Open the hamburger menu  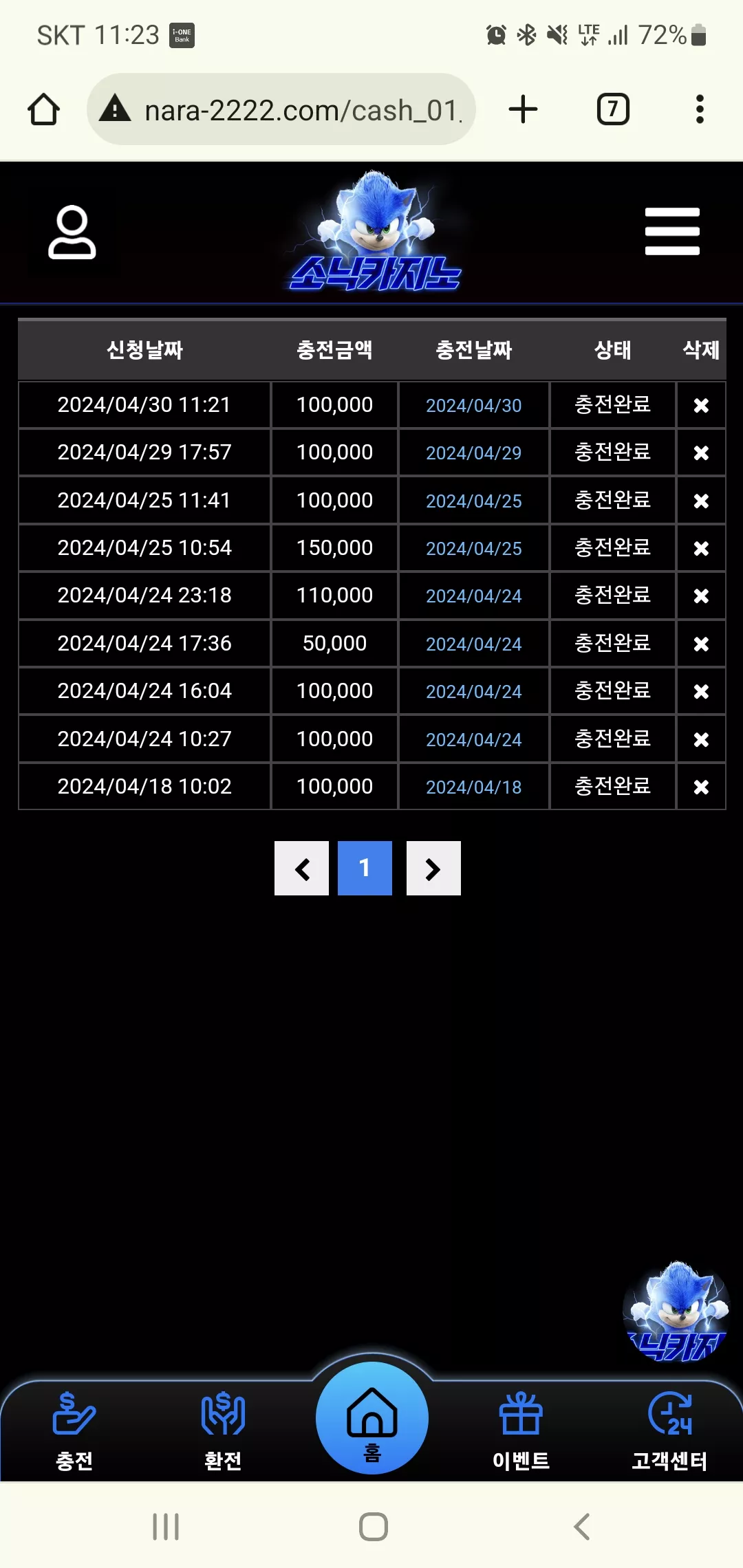click(672, 232)
